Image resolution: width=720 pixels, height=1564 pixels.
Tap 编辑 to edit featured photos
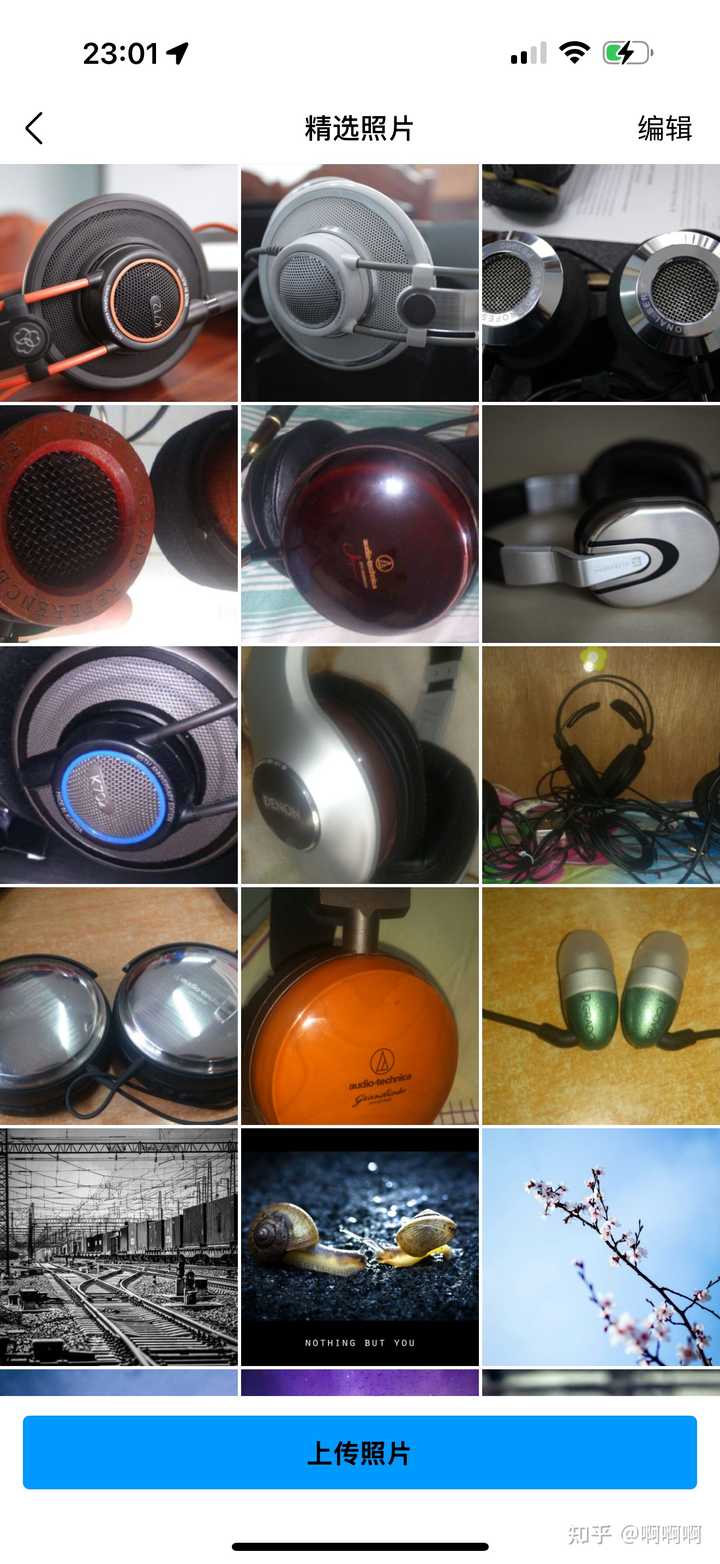click(665, 128)
